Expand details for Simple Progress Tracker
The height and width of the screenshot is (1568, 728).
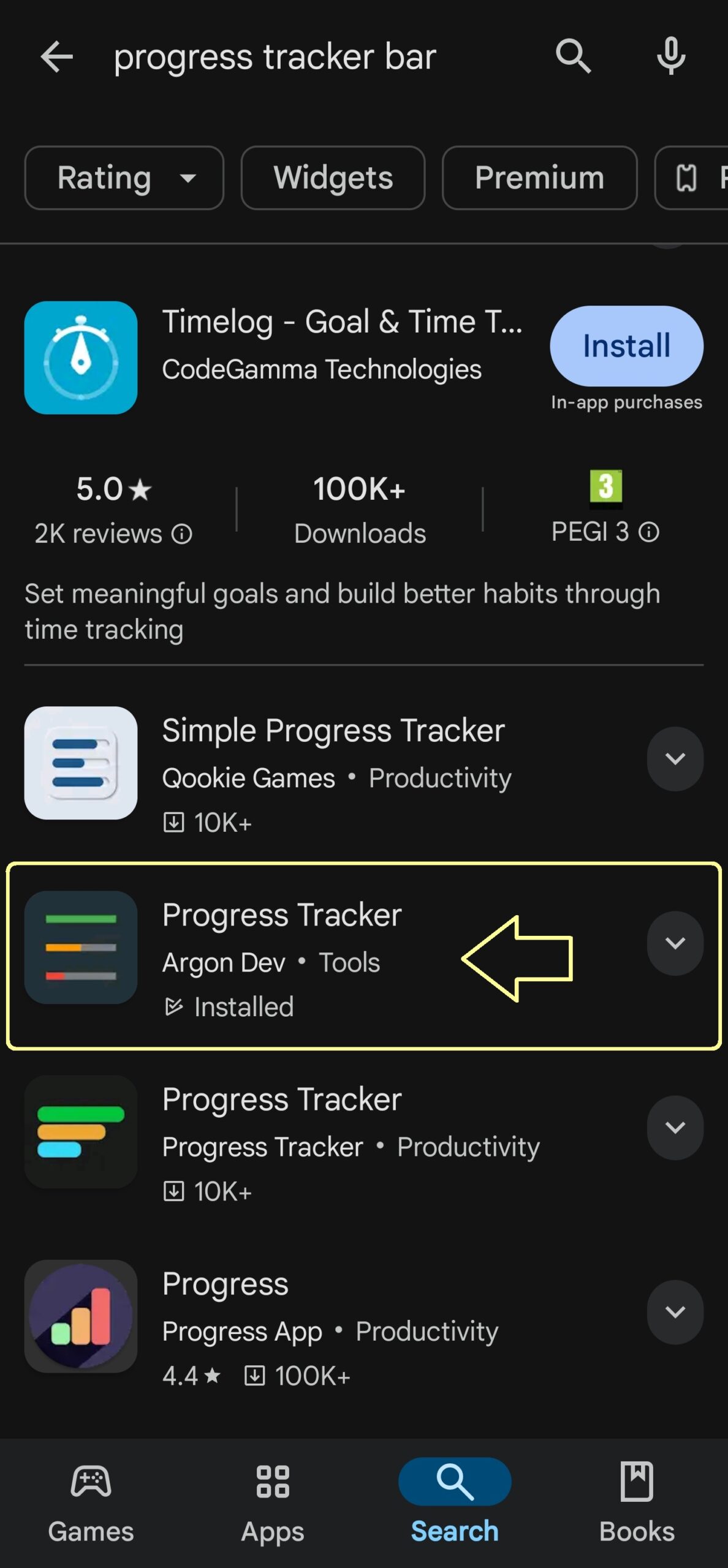[675, 759]
